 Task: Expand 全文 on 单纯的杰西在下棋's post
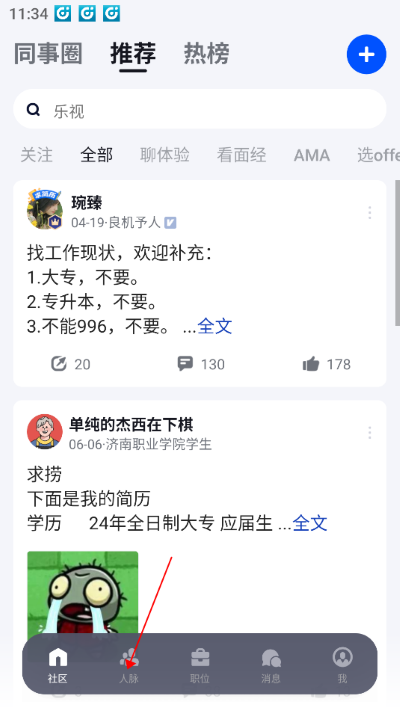point(310,523)
